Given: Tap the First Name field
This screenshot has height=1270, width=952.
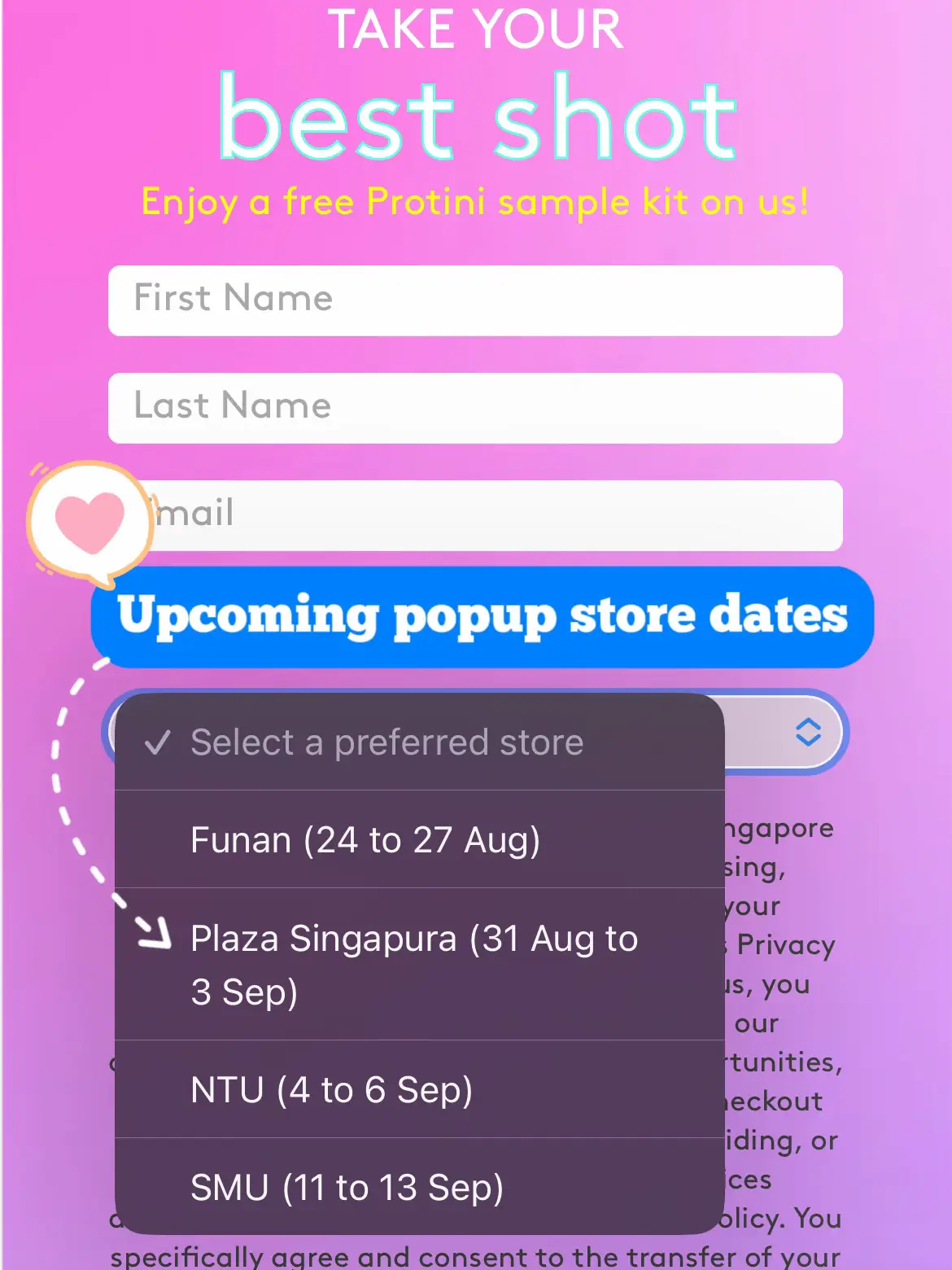Looking at the screenshot, I should [x=475, y=300].
